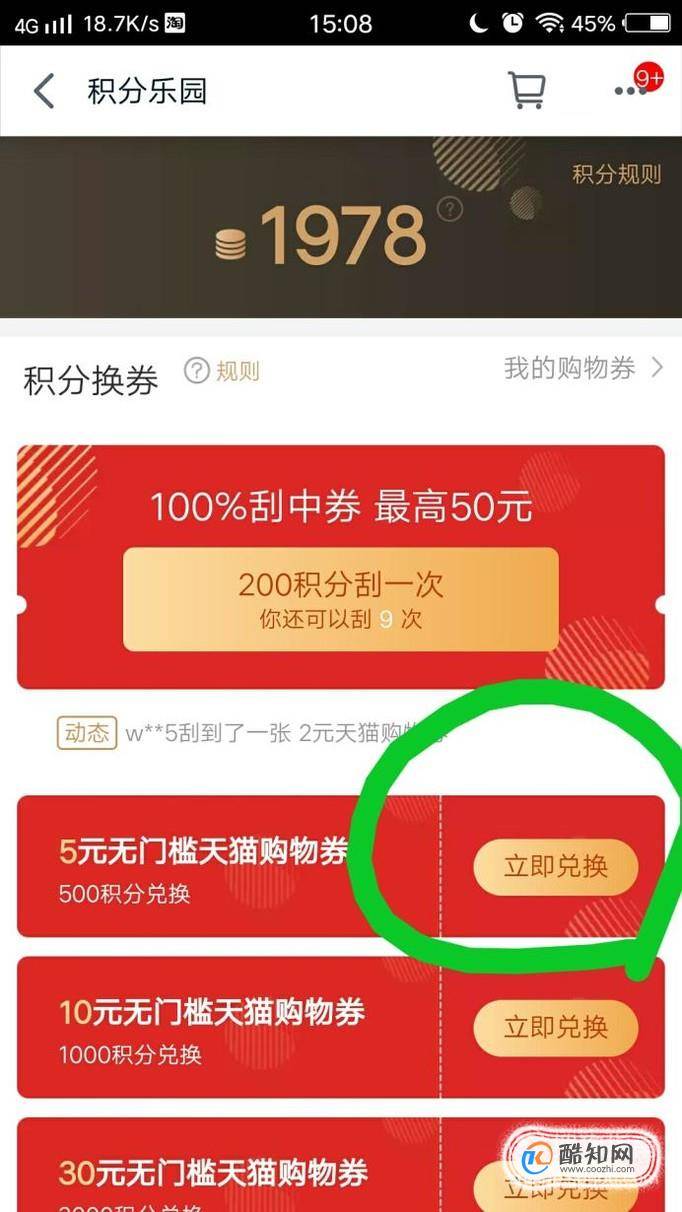Open the shopping cart
The image size is (682, 1212).
526,91
